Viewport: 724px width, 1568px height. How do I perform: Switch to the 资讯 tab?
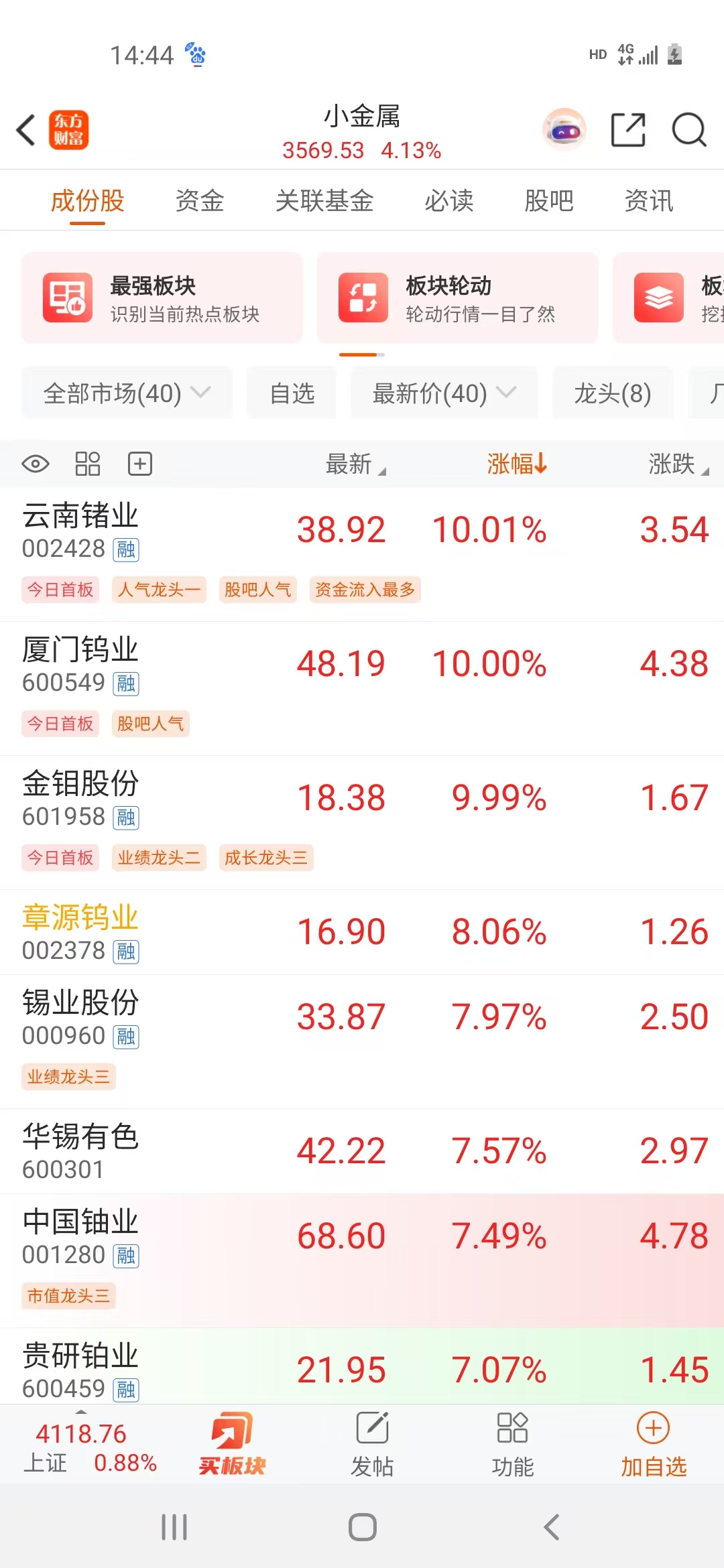pyautogui.click(x=648, y=200)
